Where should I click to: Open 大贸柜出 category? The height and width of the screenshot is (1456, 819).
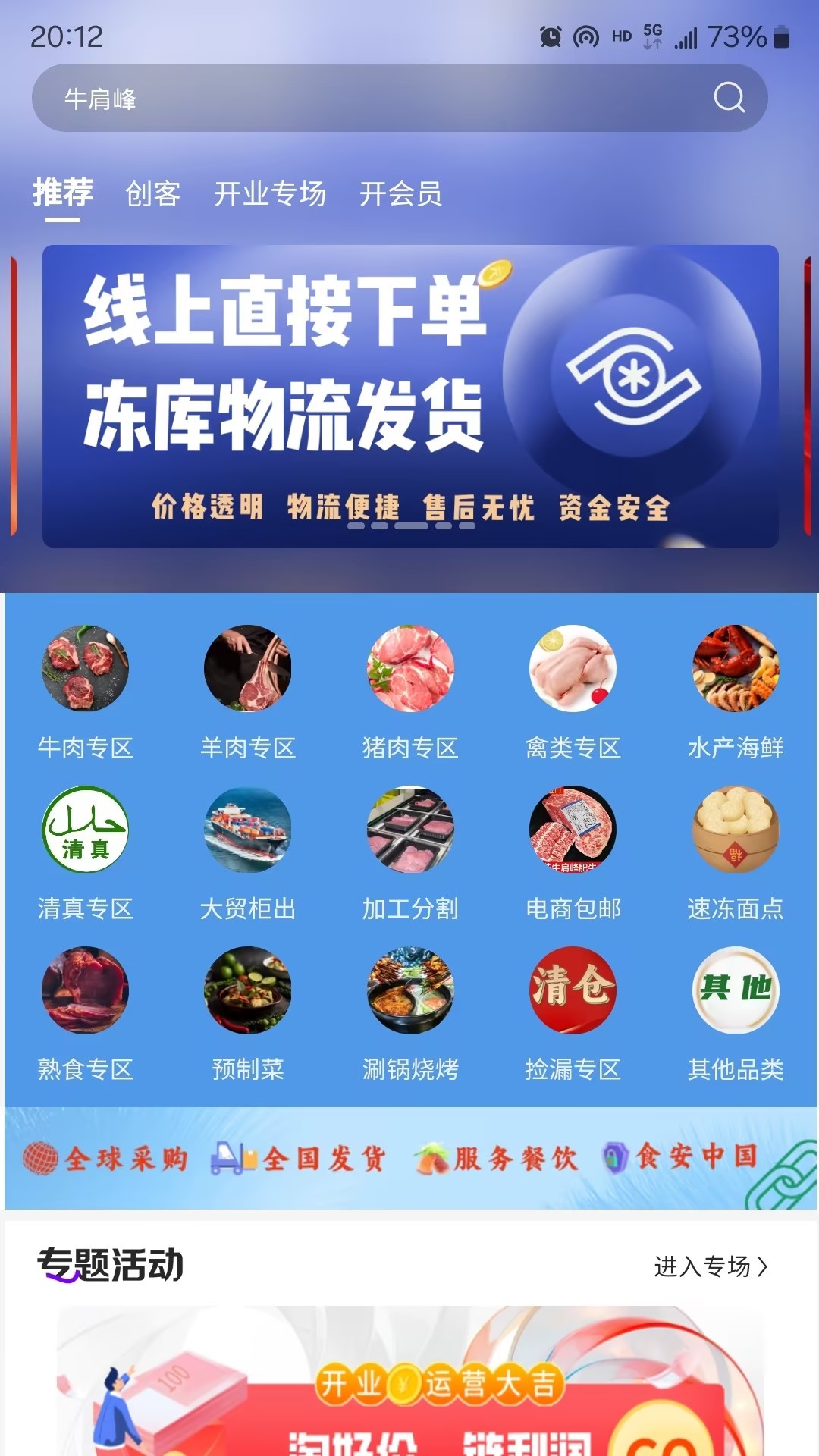point(247,851)
